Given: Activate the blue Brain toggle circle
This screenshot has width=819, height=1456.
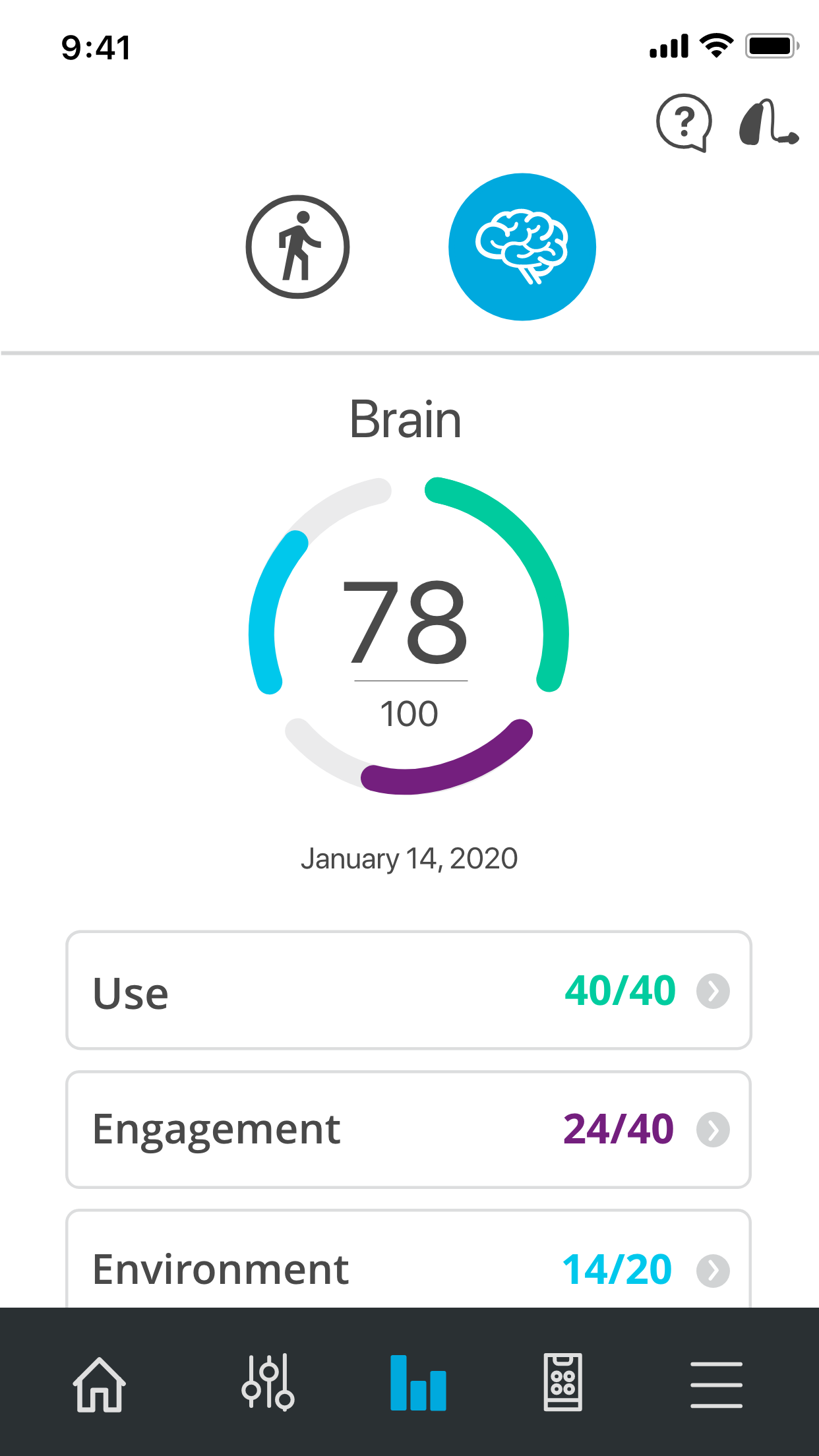Looking at the screenshot, I should 522,245.
